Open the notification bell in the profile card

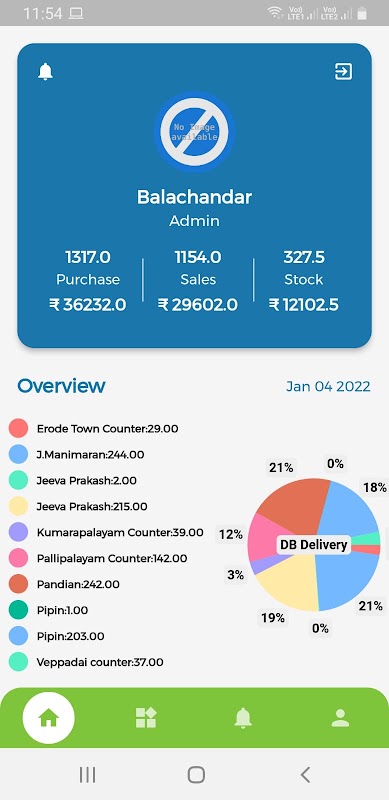pyautogui.click(x=45, y=71)
